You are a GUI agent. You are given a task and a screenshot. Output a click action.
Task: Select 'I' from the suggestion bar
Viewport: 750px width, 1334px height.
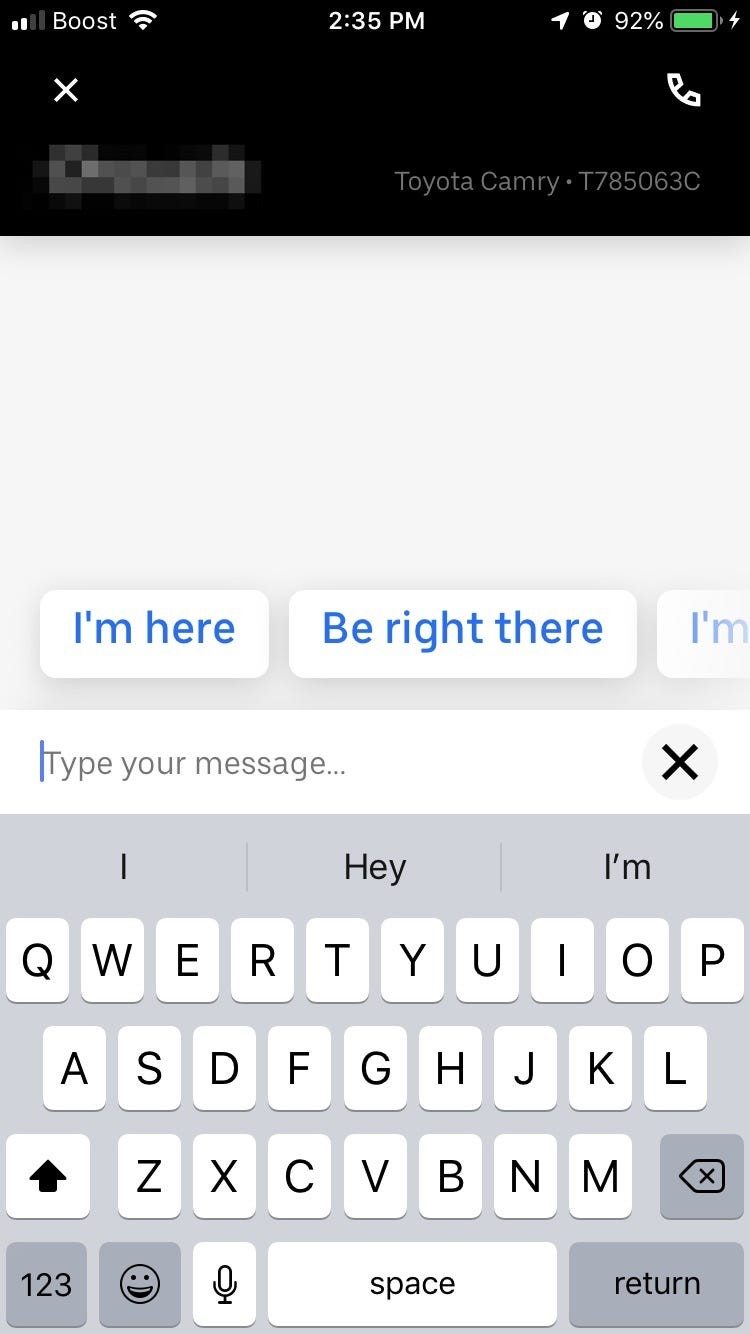click(122, 866)
